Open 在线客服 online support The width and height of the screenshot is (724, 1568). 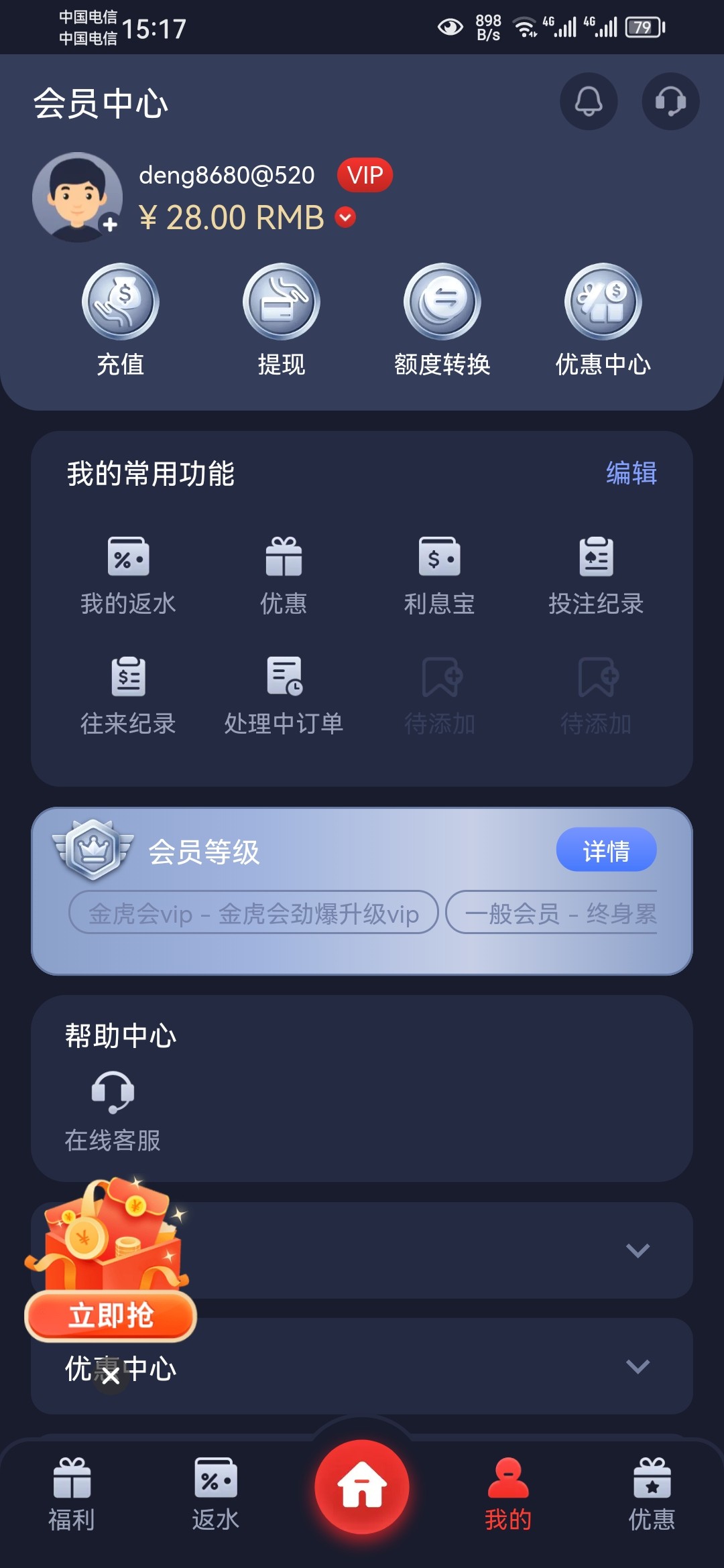pos(113,1110)
